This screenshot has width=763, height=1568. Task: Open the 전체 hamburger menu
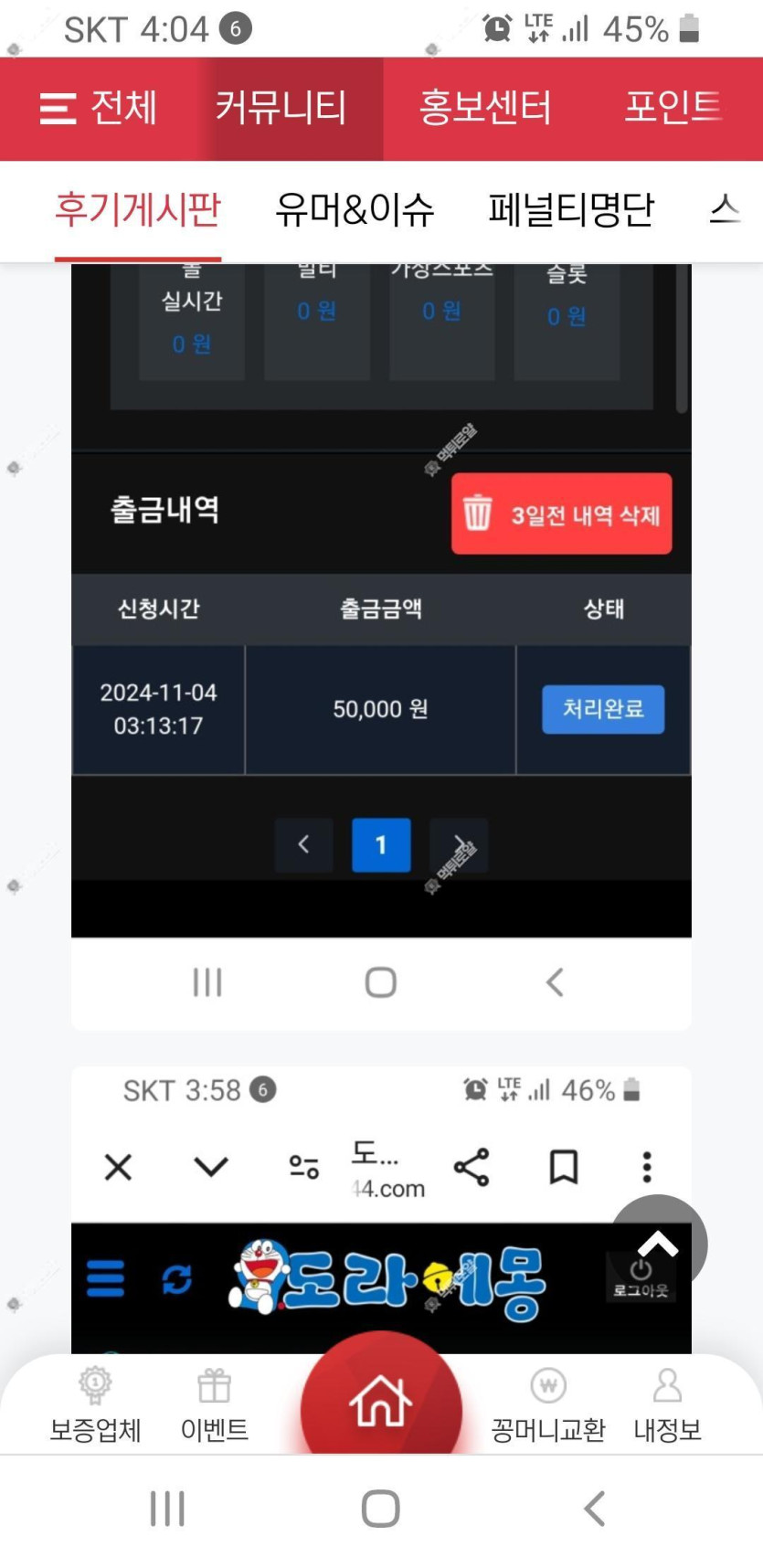click(x=98, y=108)
